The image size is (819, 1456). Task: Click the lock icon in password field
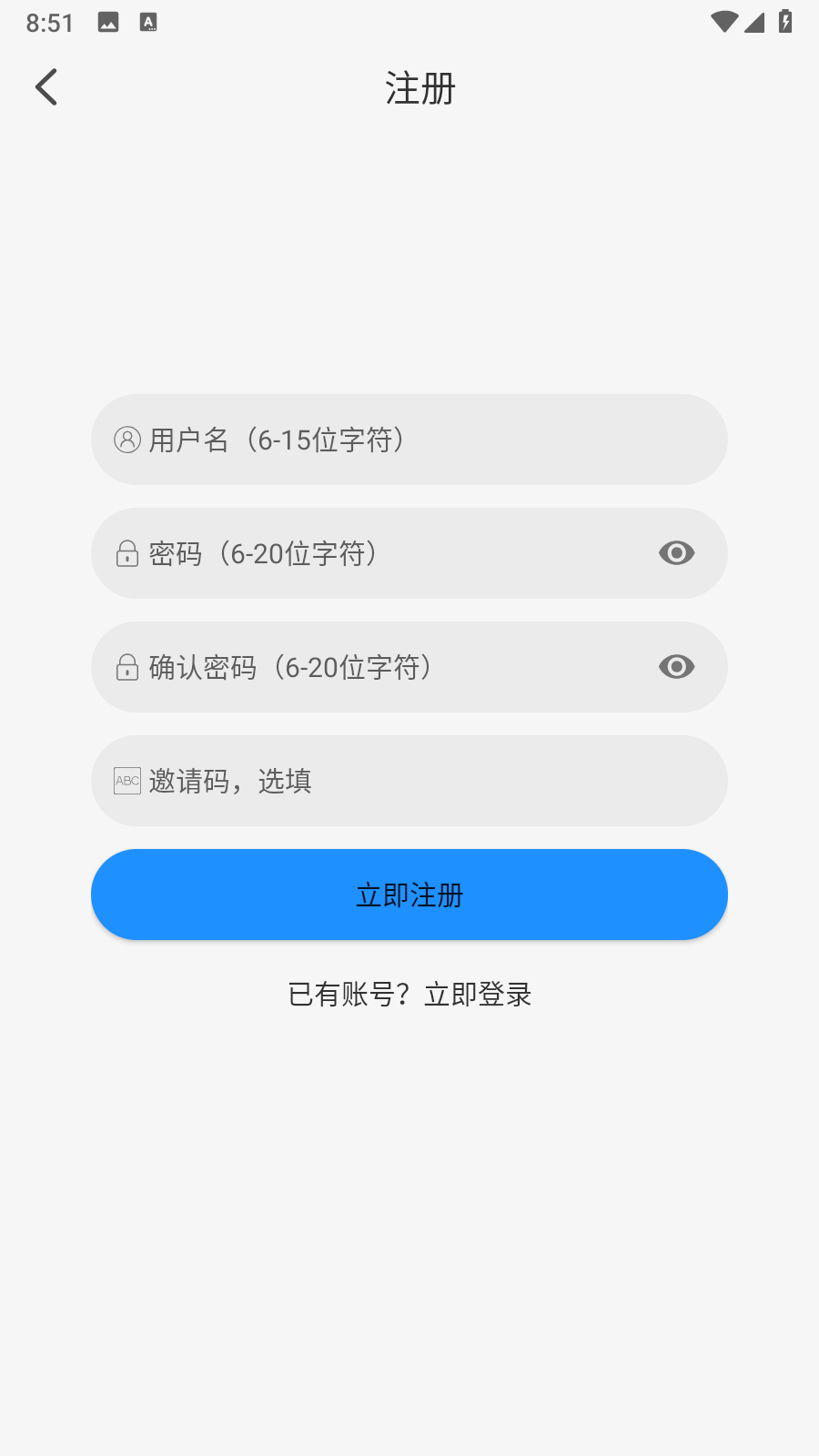point(126,553)
